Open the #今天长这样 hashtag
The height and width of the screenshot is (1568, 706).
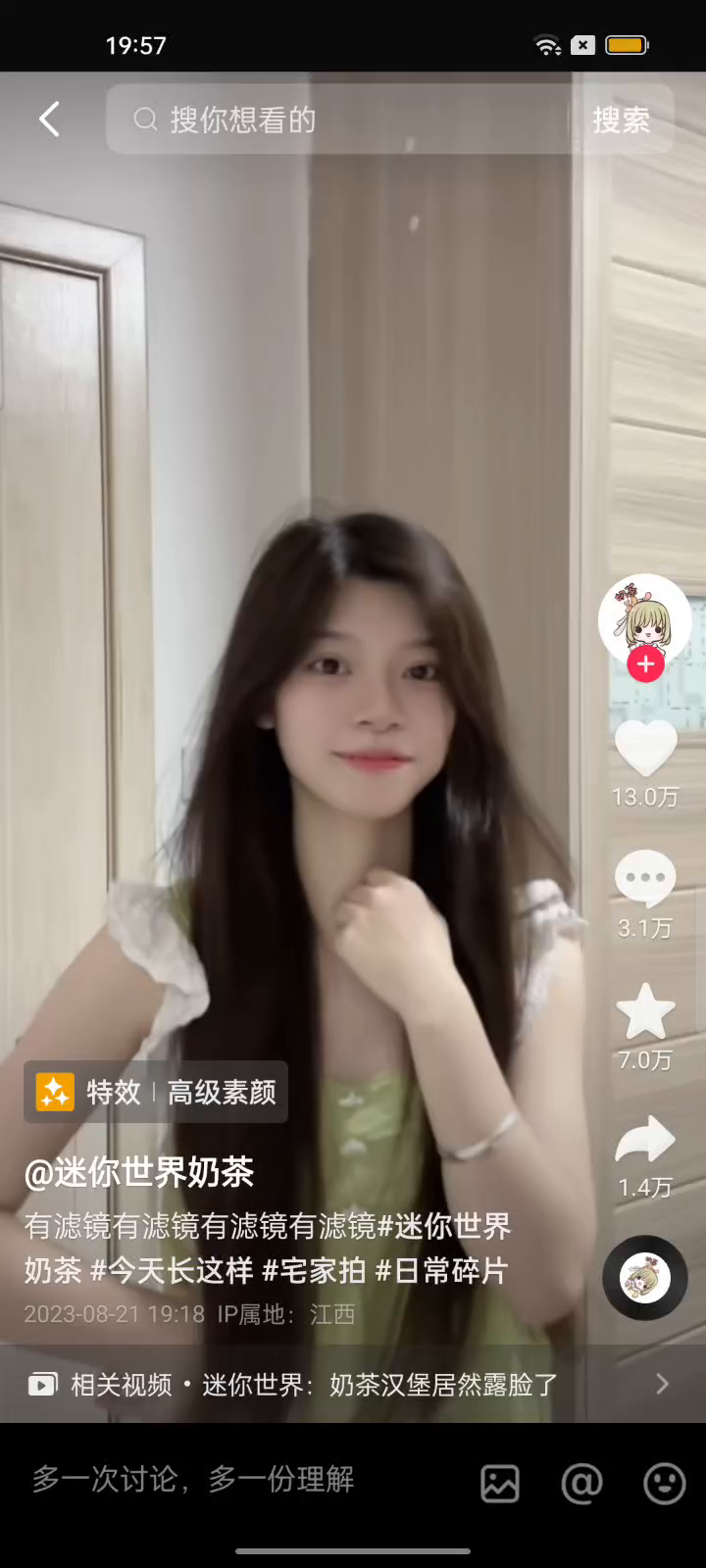pos(172,1271)
